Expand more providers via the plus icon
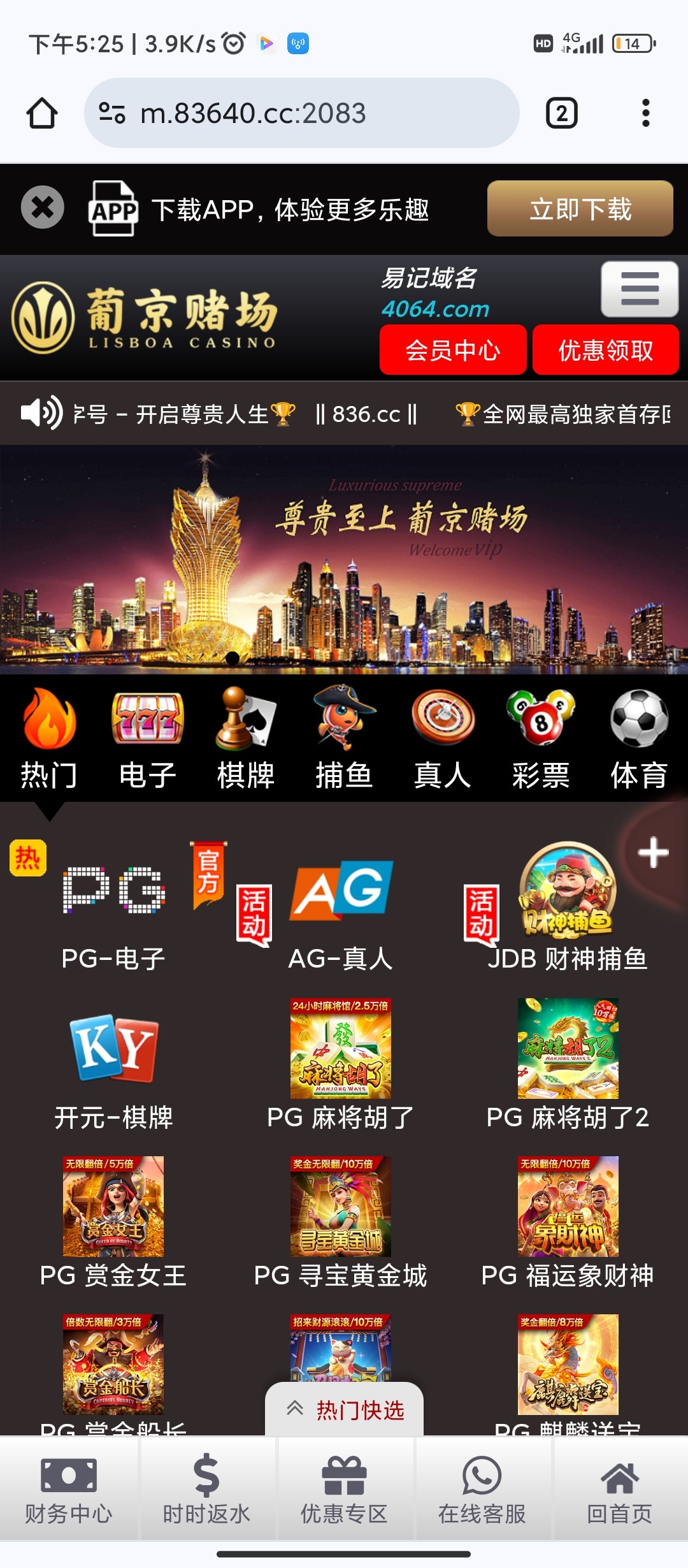 (654, 852)
